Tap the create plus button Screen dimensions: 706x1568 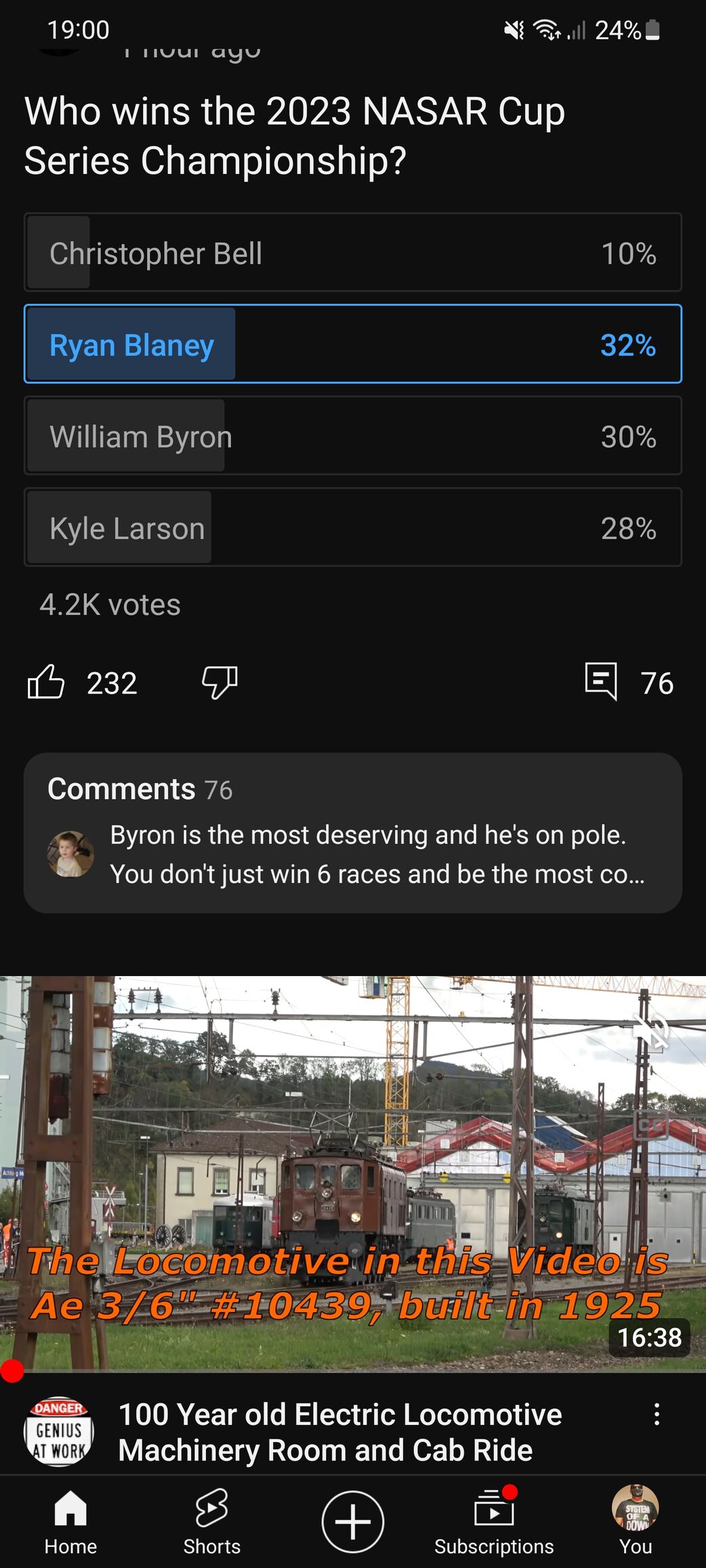click(352, 1521)
